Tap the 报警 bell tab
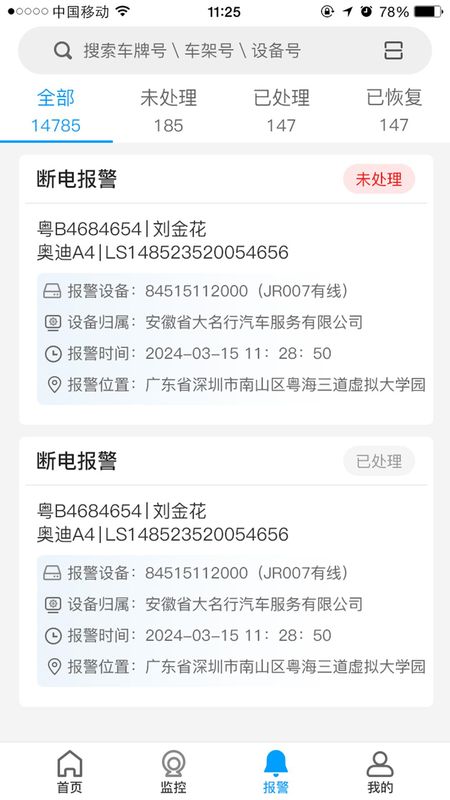Viewport: 450px width, 800px height. (x=276, y=772)
